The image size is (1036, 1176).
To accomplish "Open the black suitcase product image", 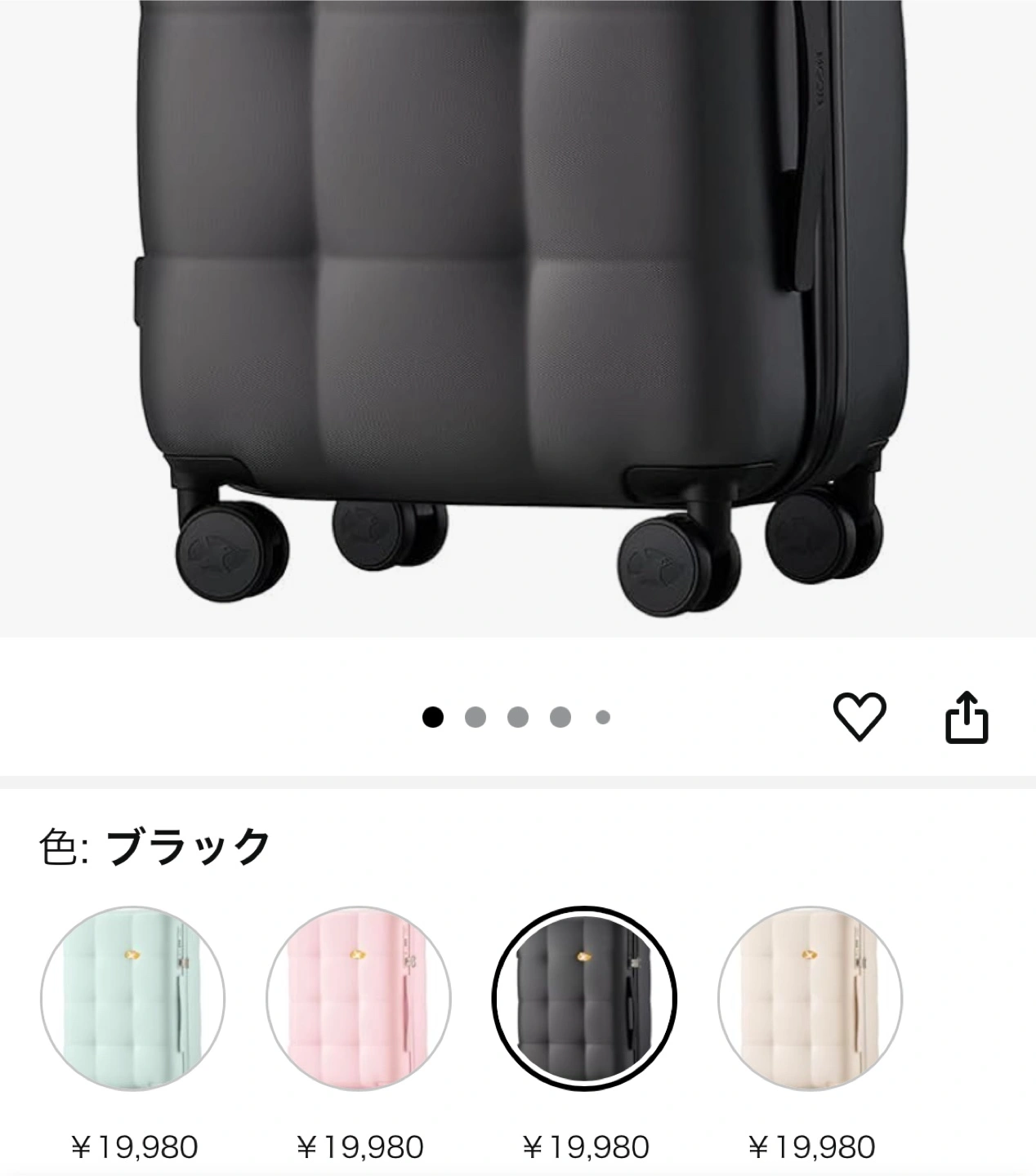I will [x=518, y=310].
